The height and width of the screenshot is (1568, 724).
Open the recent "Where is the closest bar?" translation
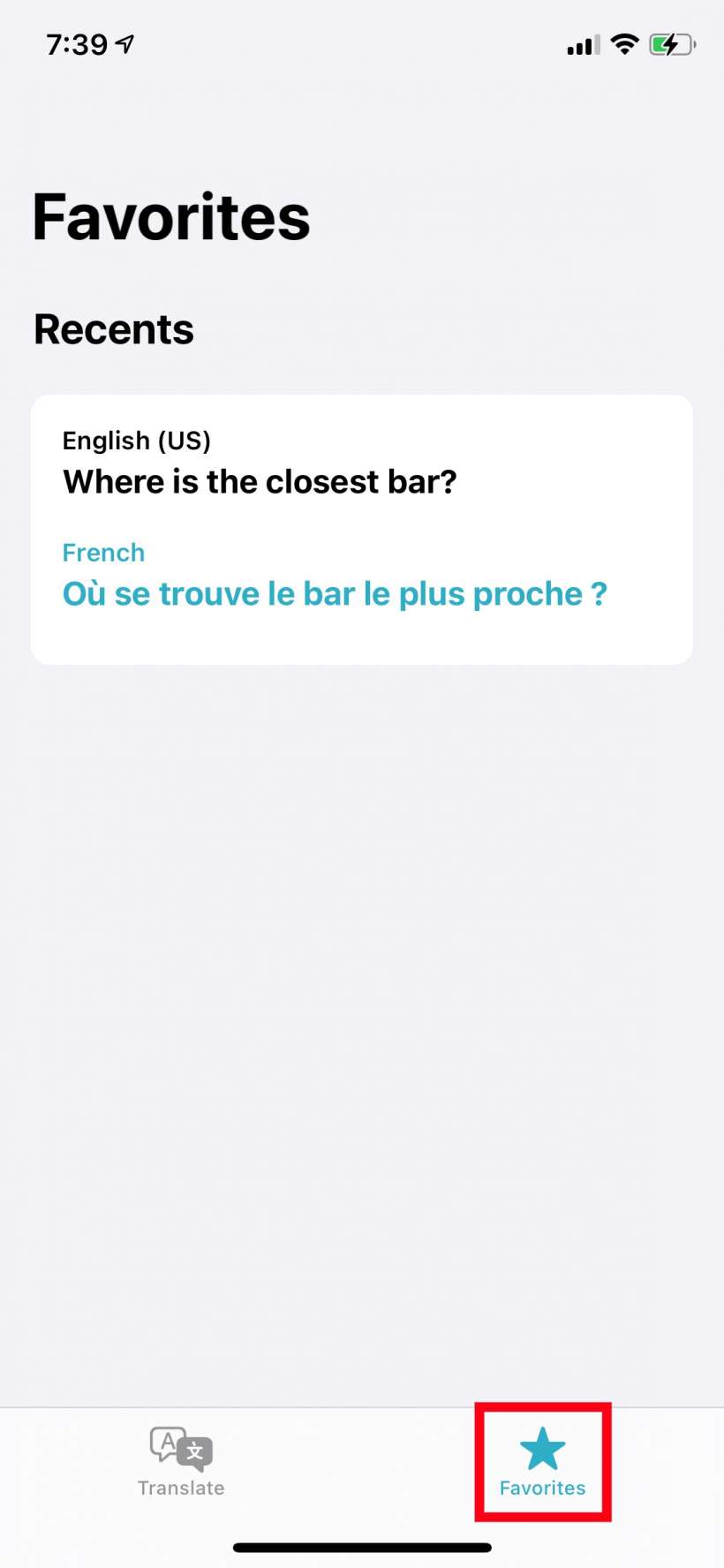coord(361,529)
